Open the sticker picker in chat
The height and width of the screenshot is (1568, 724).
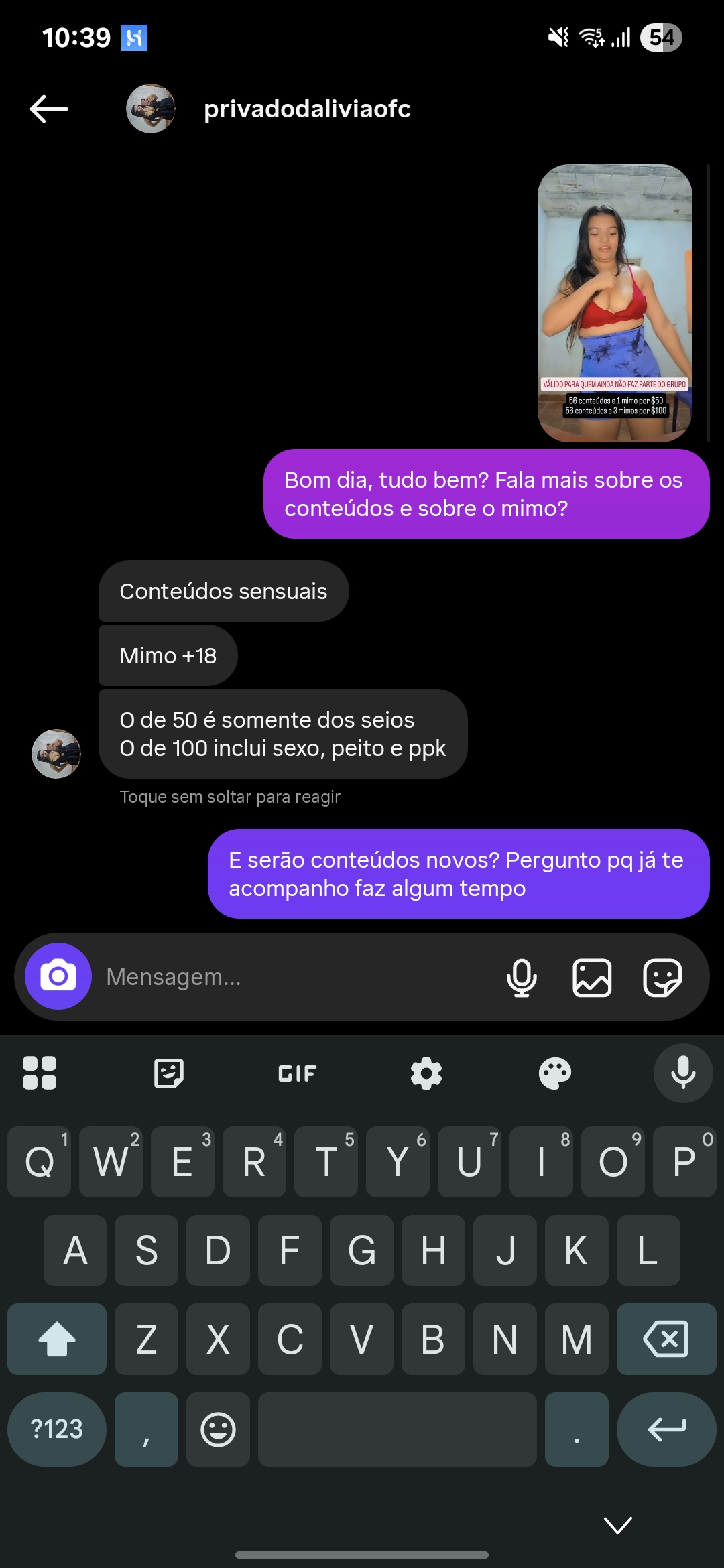point(662,977)
